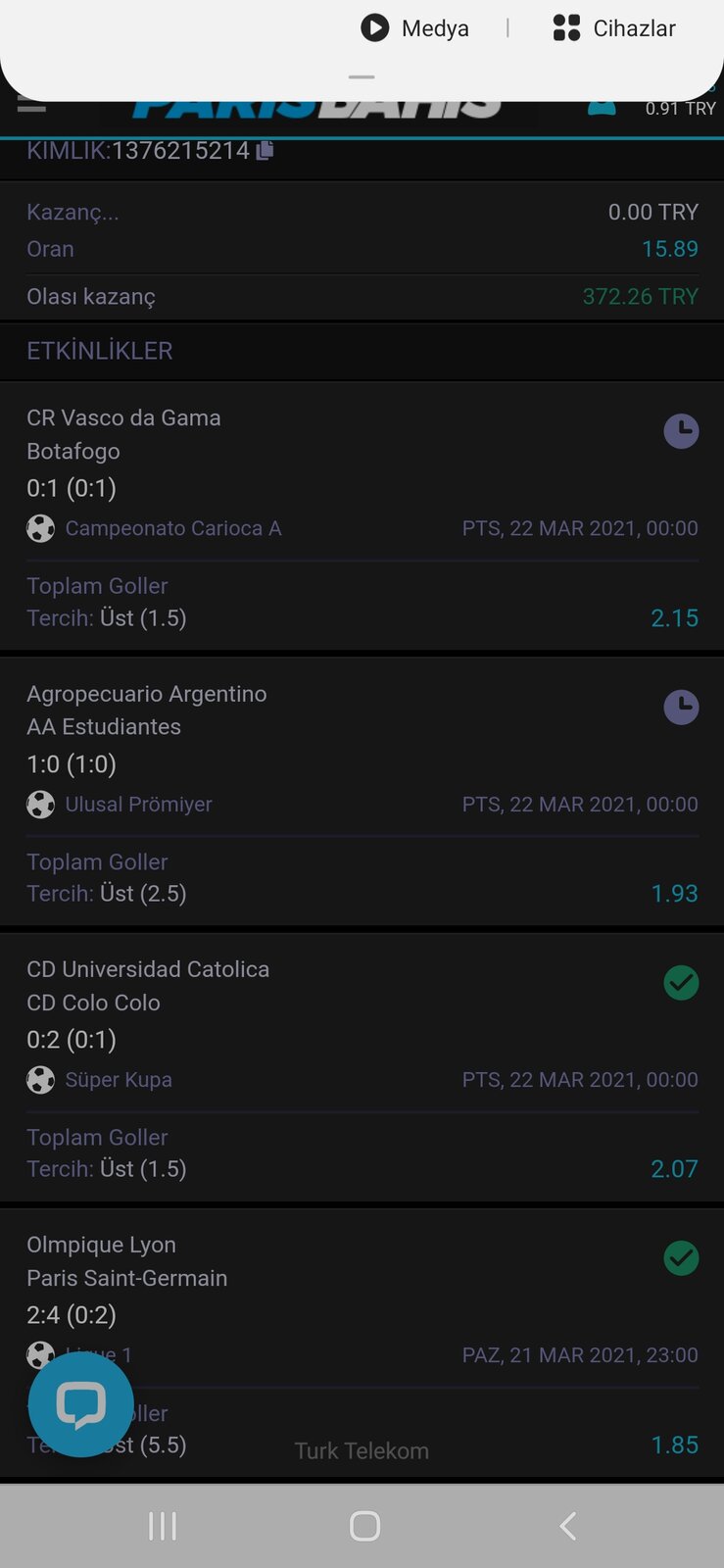Viewport: 724px width, 1568px height.
Task: Copy the KIMLIK bet ID
Action: (x=265, y=150)
